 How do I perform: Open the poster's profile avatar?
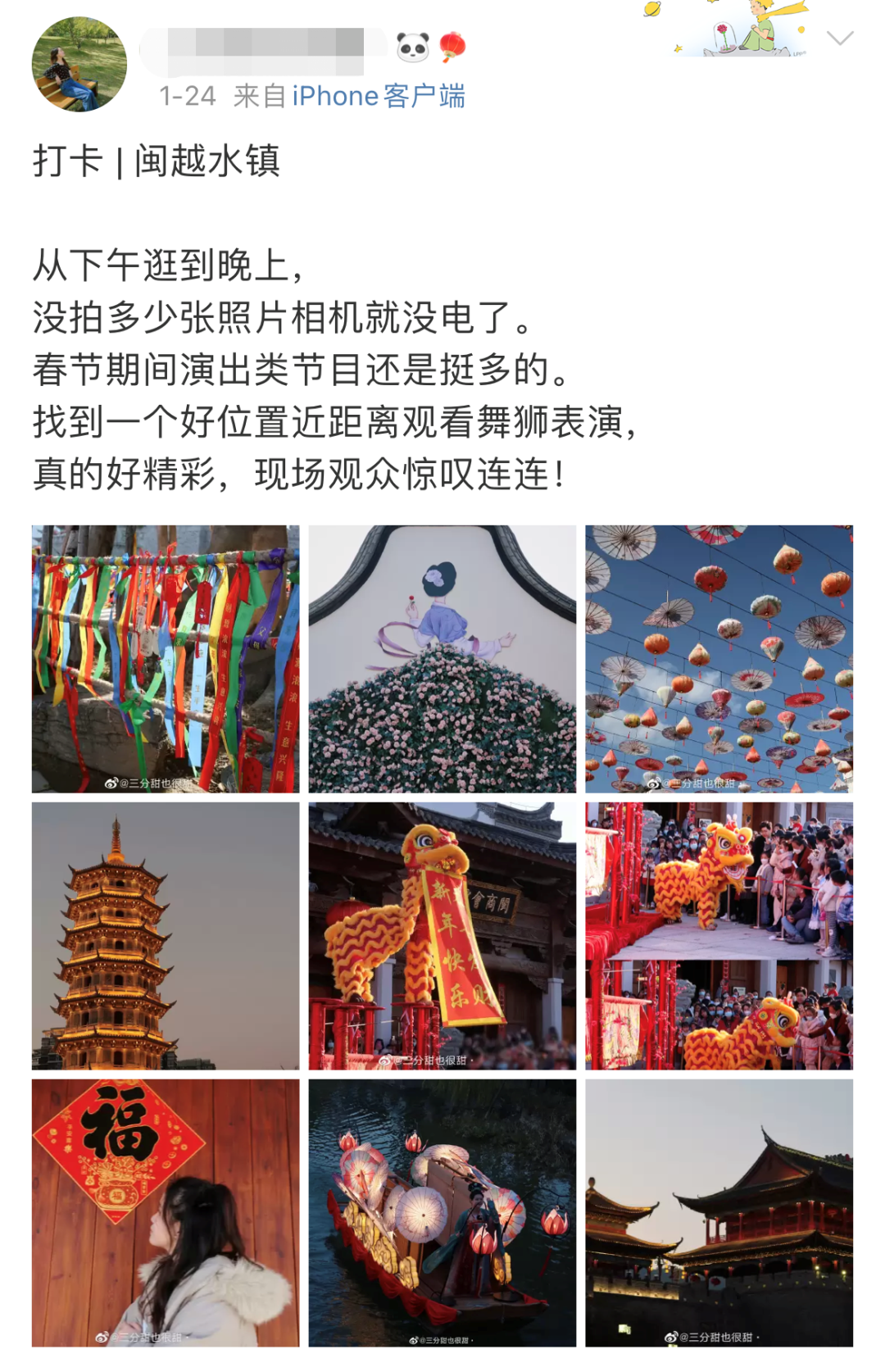pos(79,64)
